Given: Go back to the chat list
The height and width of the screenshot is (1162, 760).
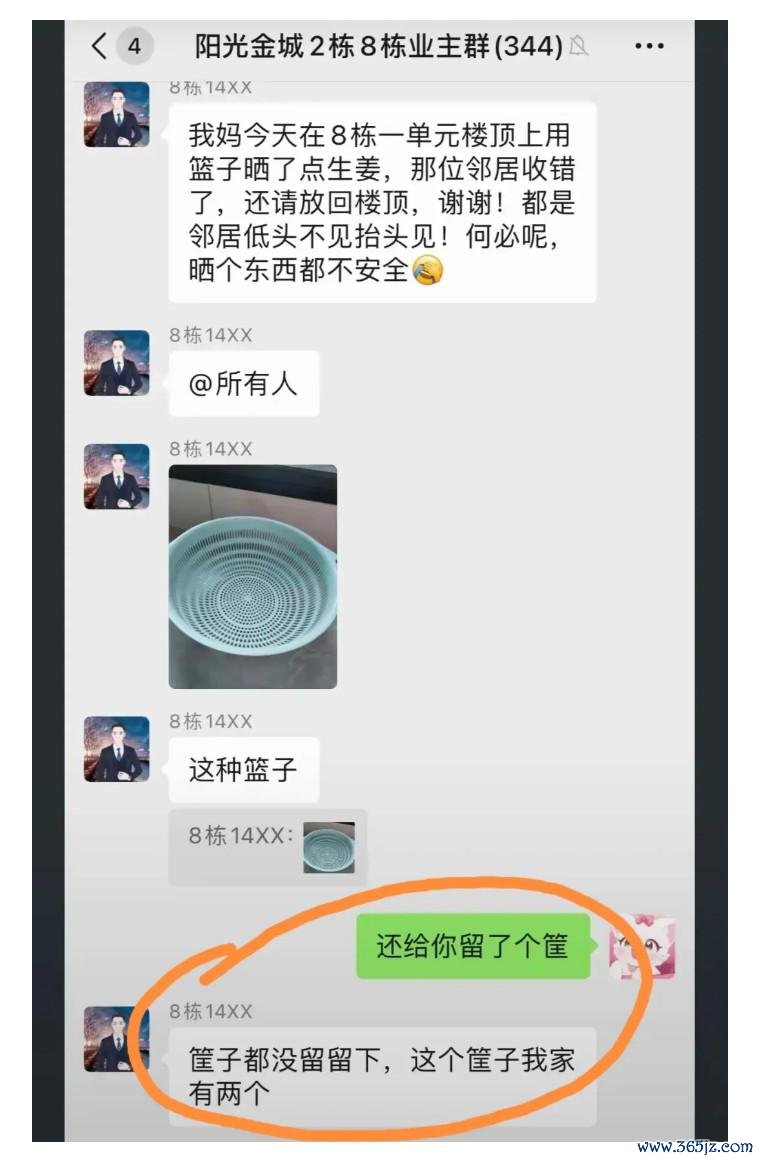Looking at the screenshot, I should pyautogui.click(x=99, y=45).
